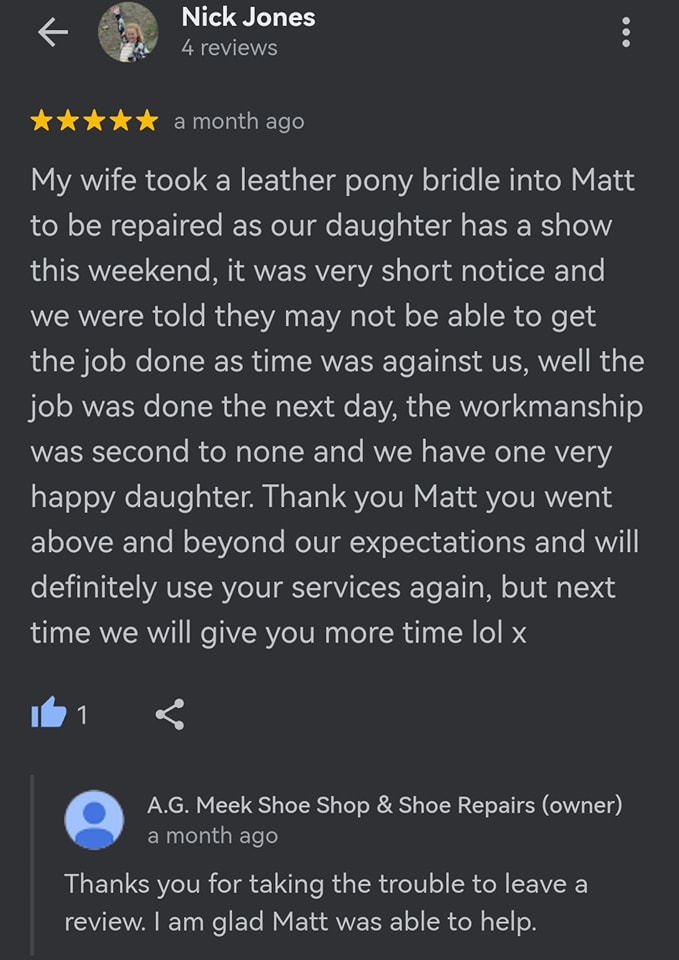Open Nick Jones's profile picture
679x960 pixels.
point(128,32)
